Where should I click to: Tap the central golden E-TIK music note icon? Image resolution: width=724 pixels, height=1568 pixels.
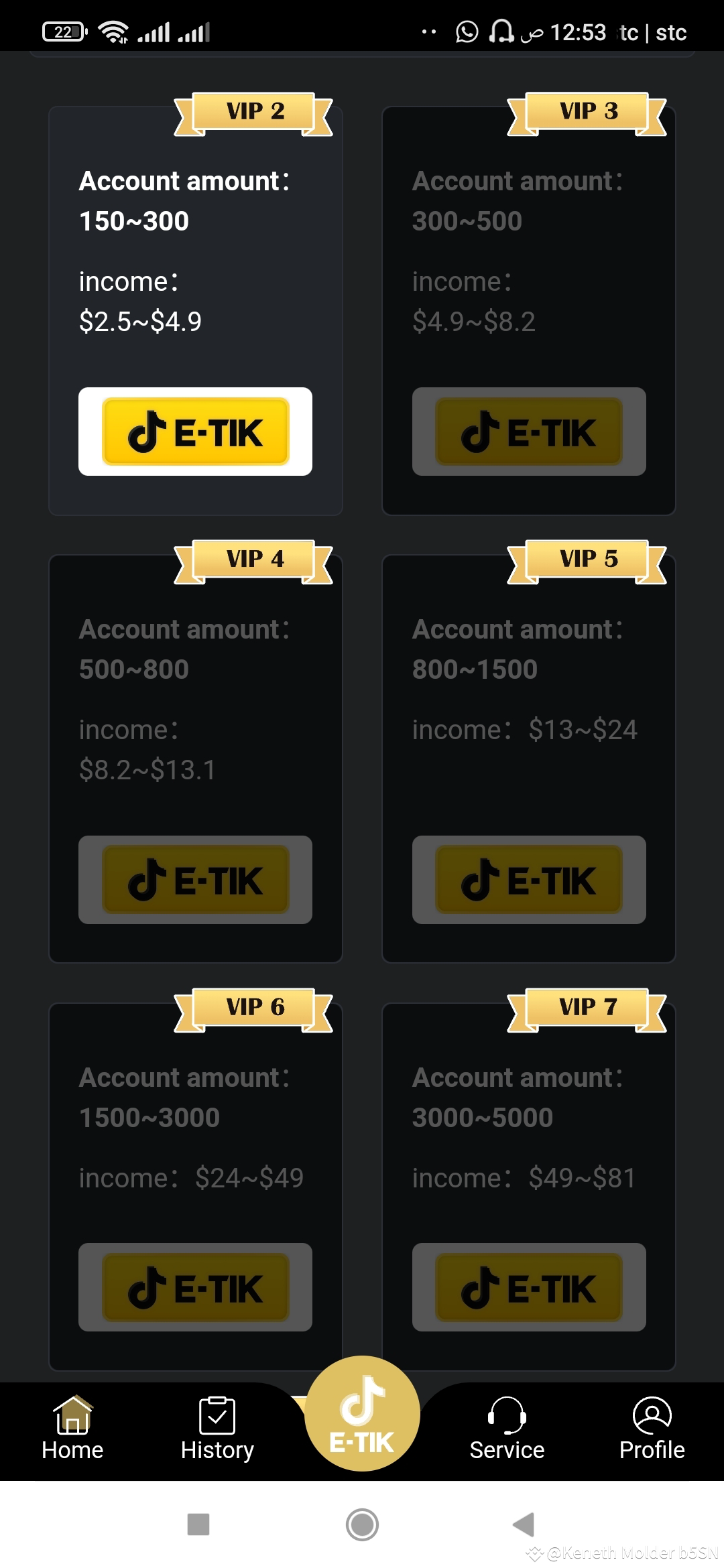[x=362, y=1402]
